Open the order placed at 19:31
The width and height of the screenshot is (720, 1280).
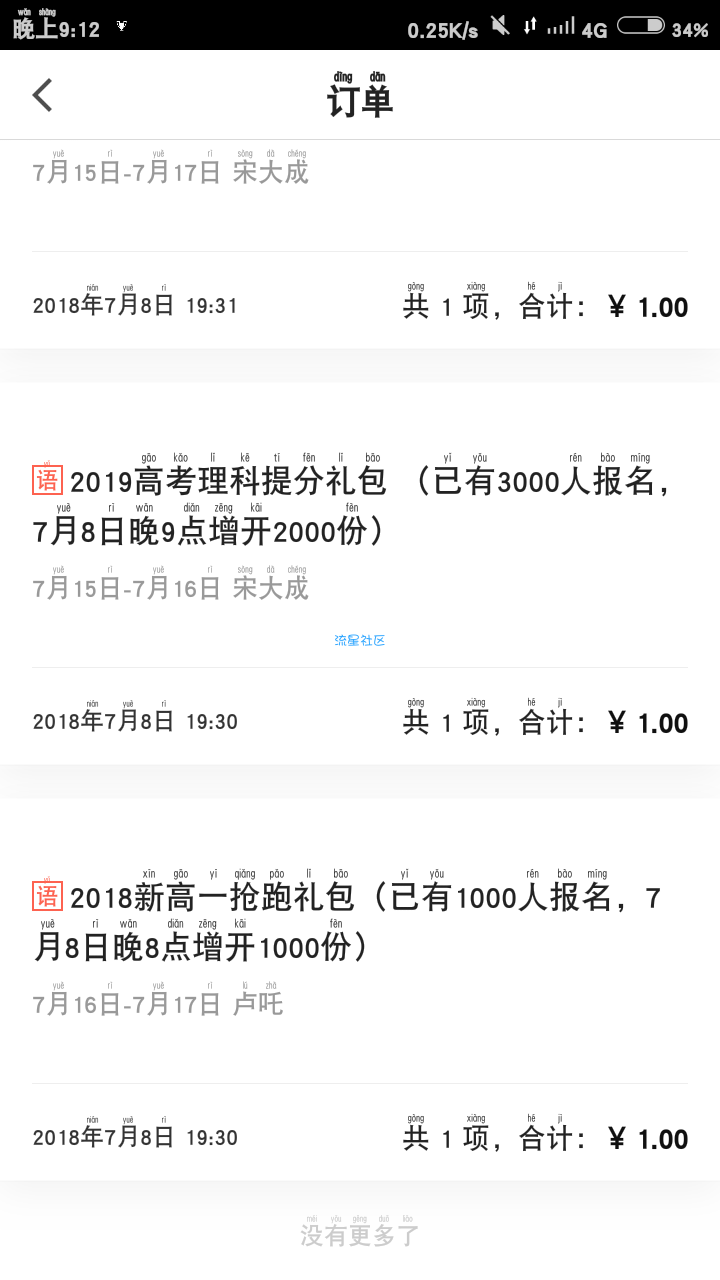(x=360, y=245)
